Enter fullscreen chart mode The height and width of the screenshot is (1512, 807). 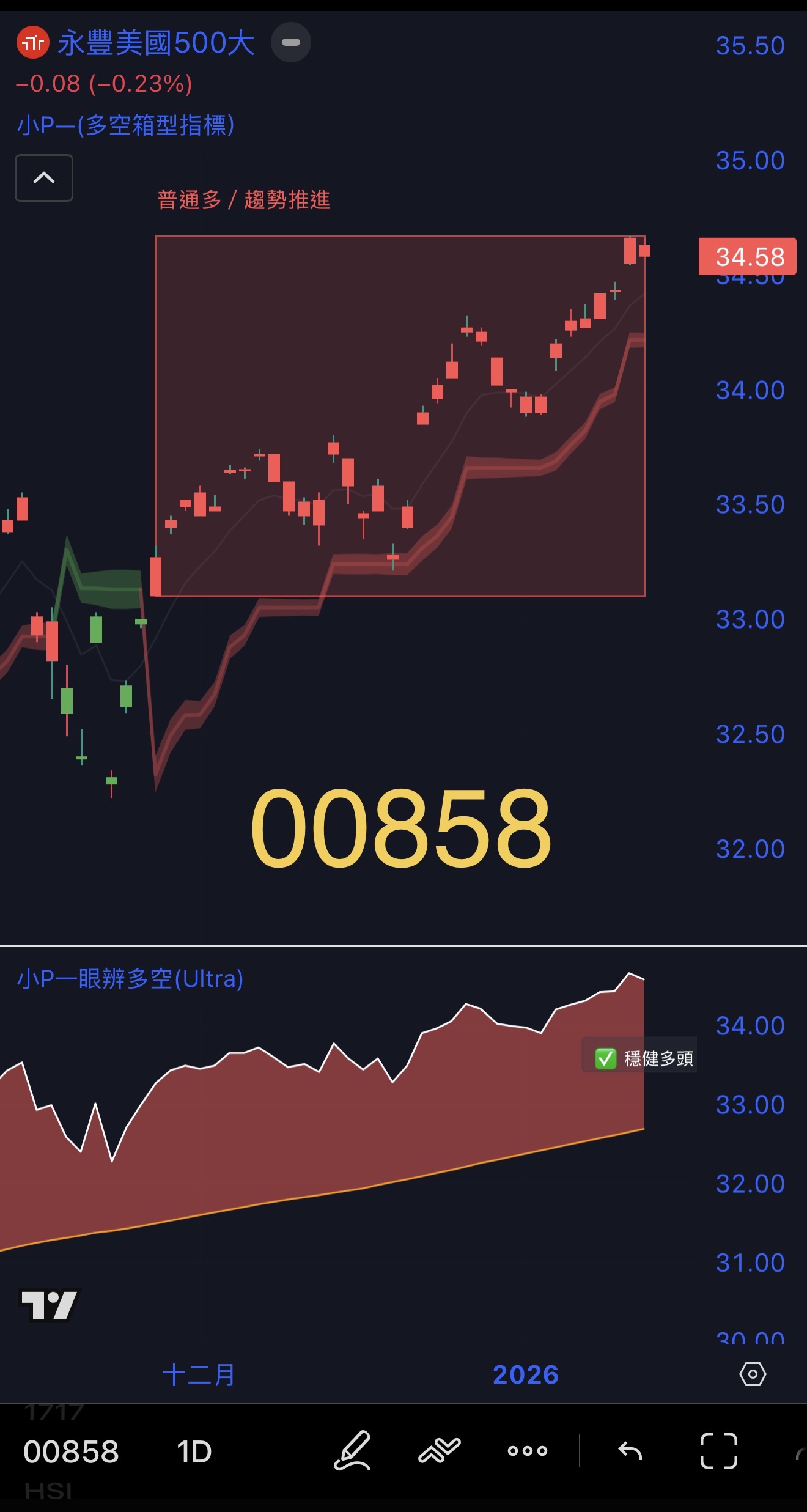click(x=718, y=1450)
